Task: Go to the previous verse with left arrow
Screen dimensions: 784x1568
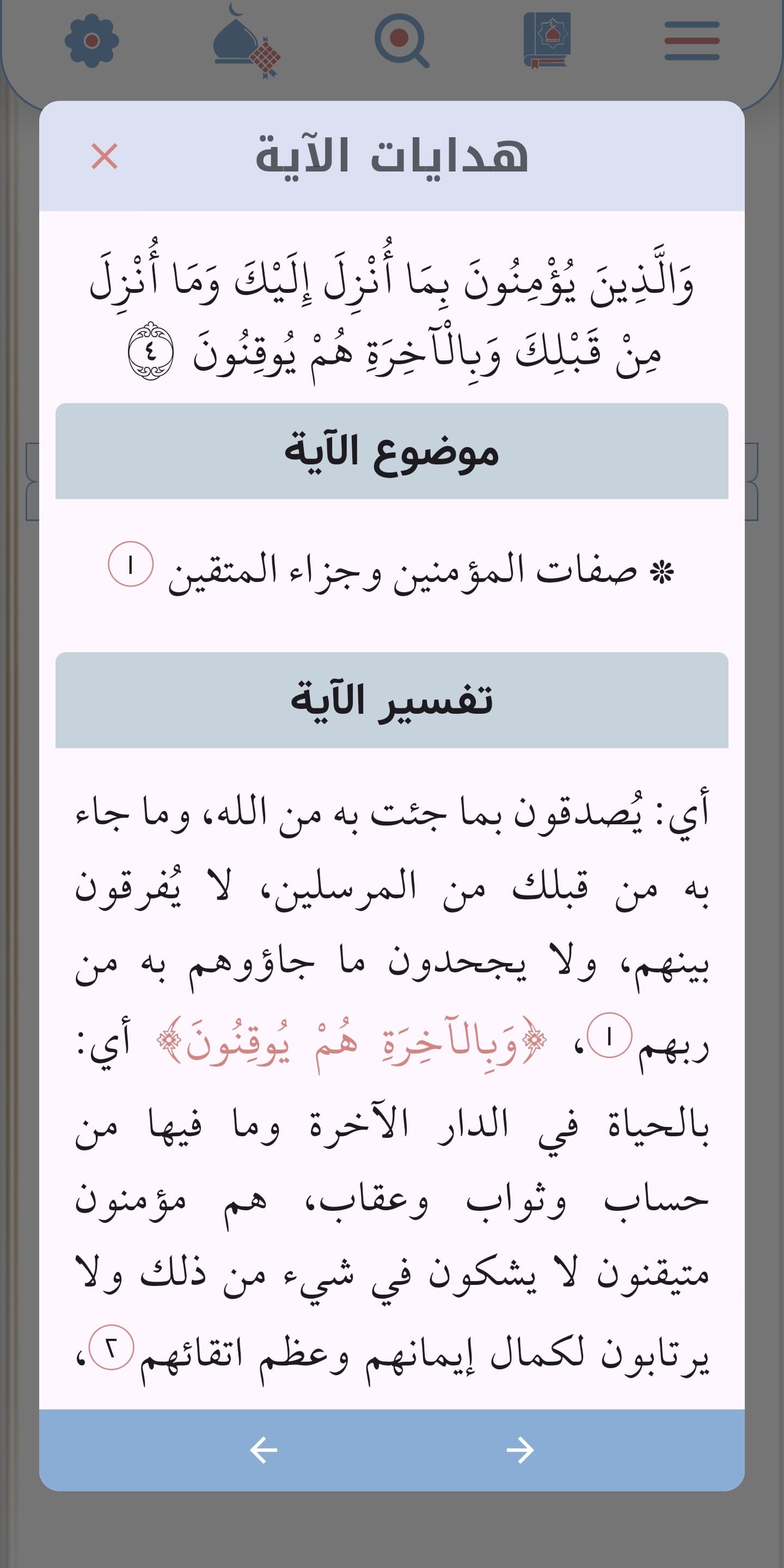Action: coord(264,1450)
